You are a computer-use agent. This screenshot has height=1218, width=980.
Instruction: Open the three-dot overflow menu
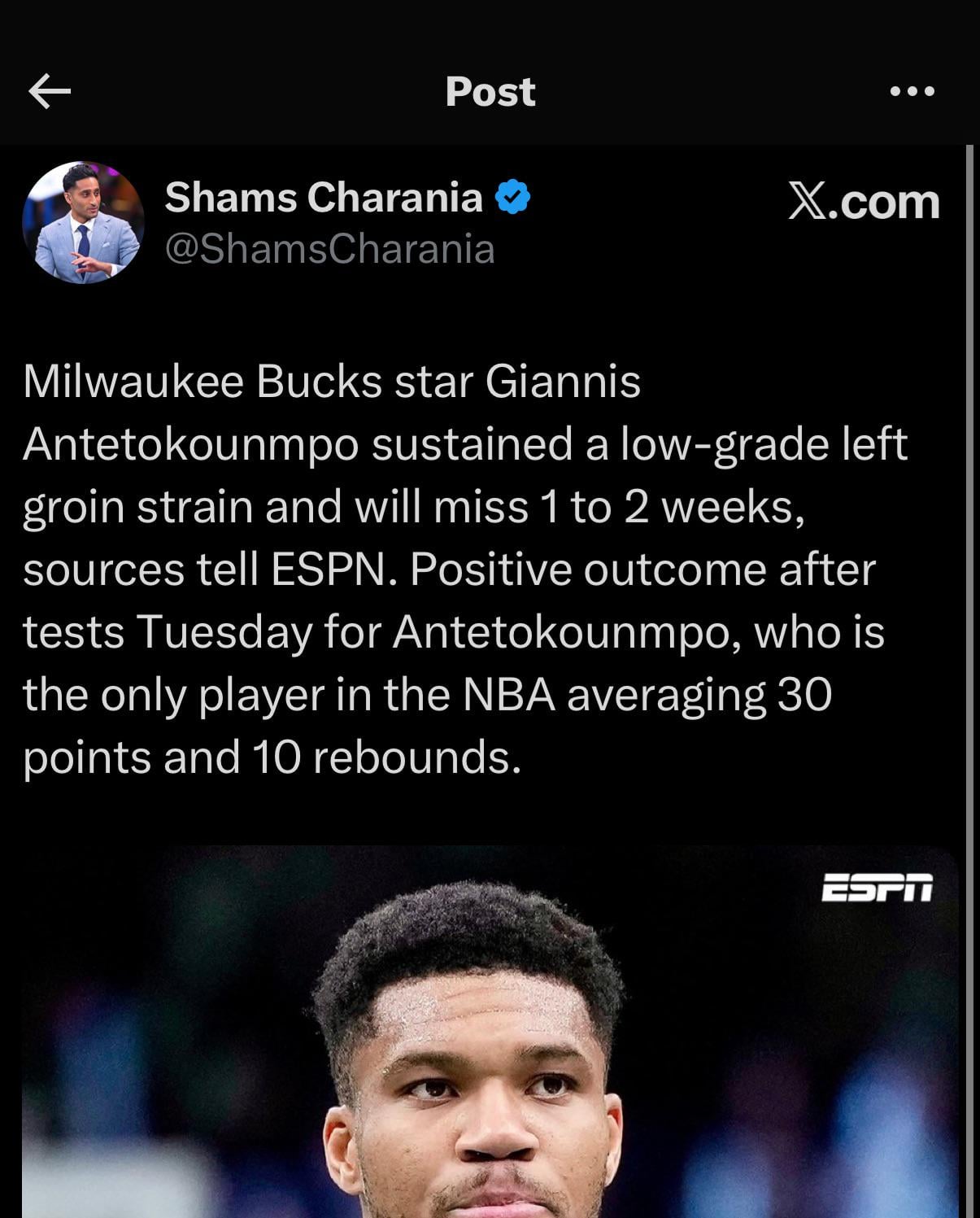coord(912,91)
